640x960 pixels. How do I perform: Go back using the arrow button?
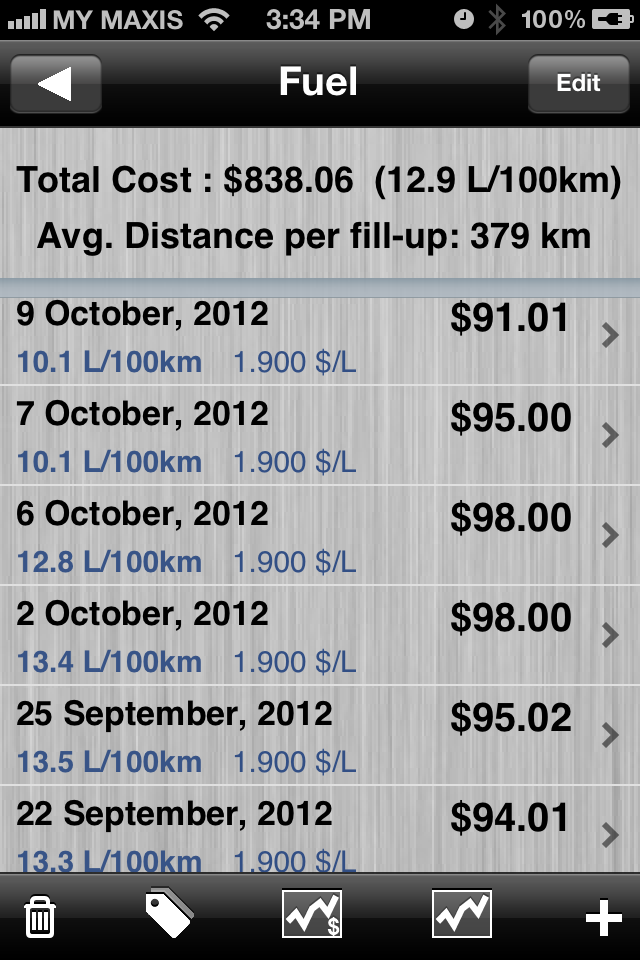(56, 83)
